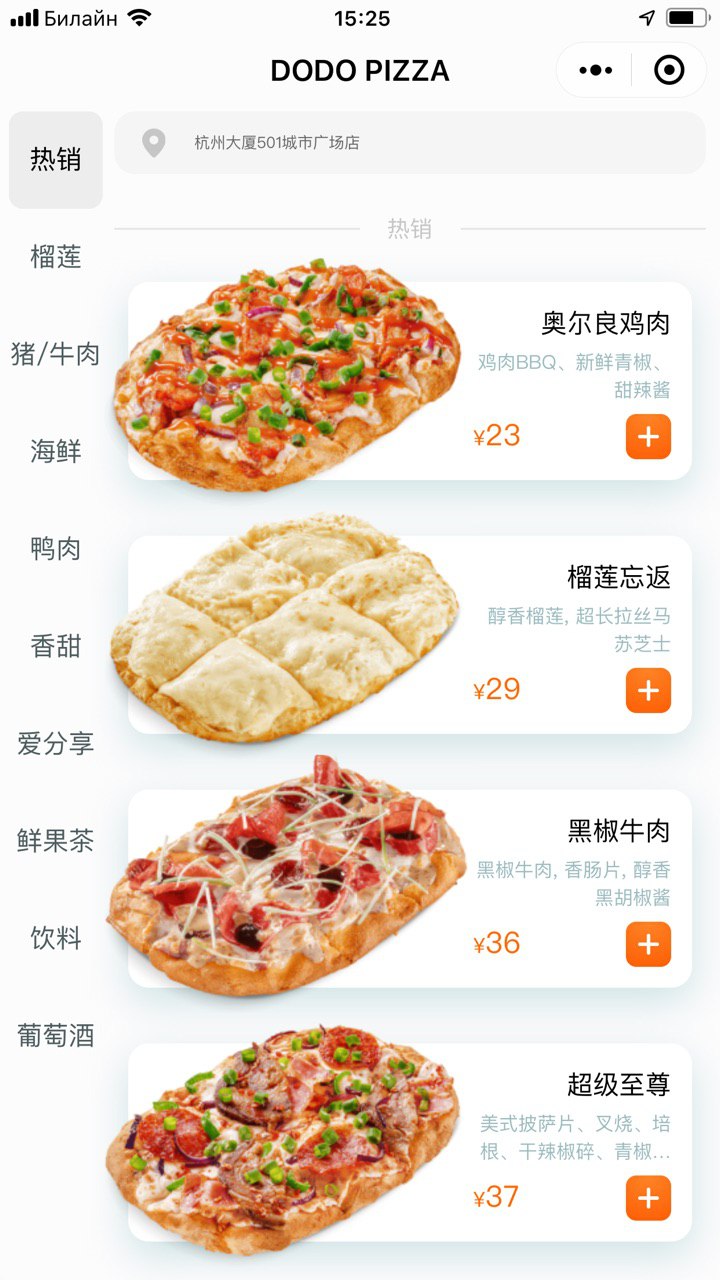This screenshot has width=720, height=1280.
Task: Add 奥尔良鸡肉 pizza to the cart
Action: (x=648, y=437)
